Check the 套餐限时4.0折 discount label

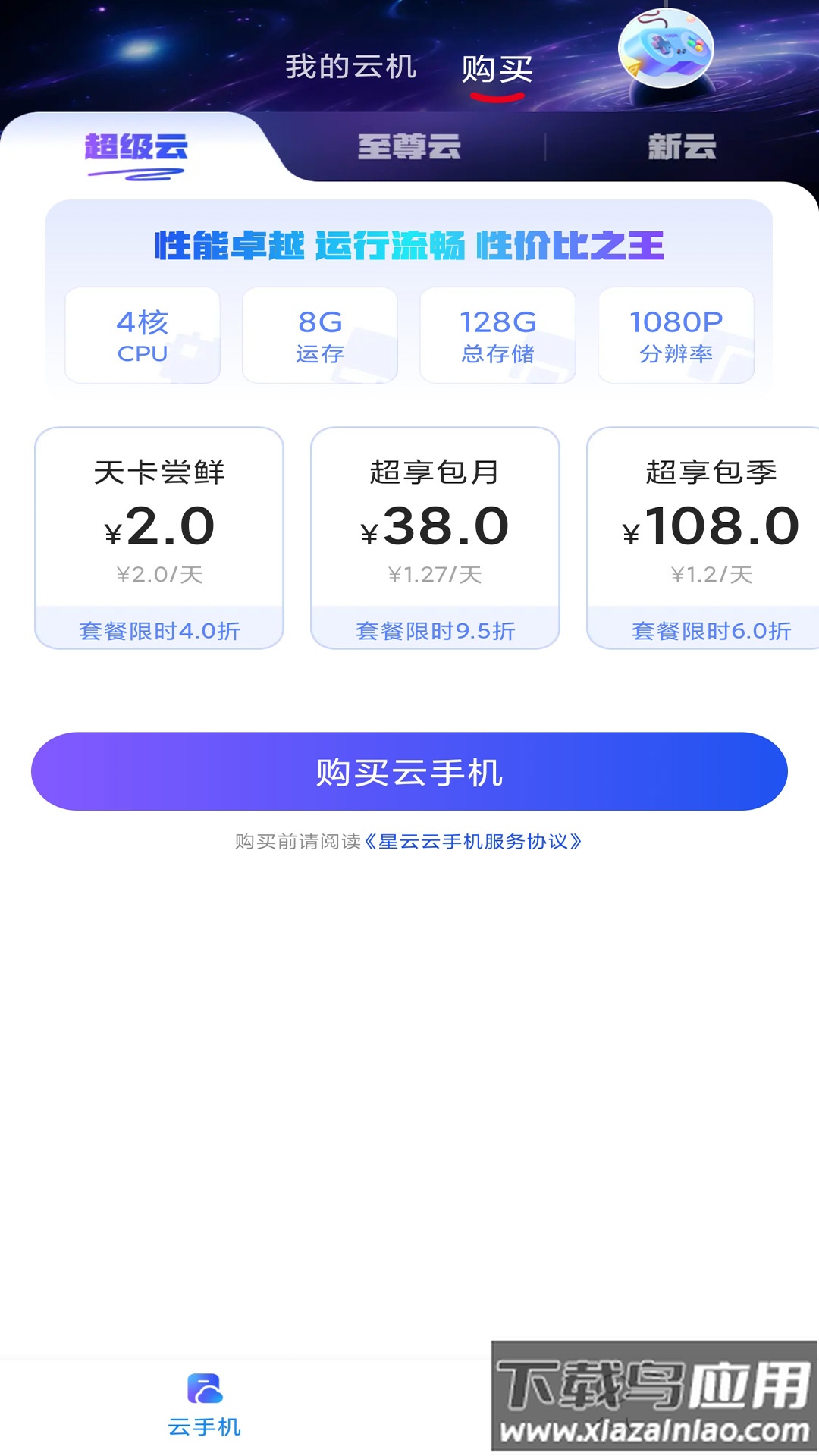point(161,631)
